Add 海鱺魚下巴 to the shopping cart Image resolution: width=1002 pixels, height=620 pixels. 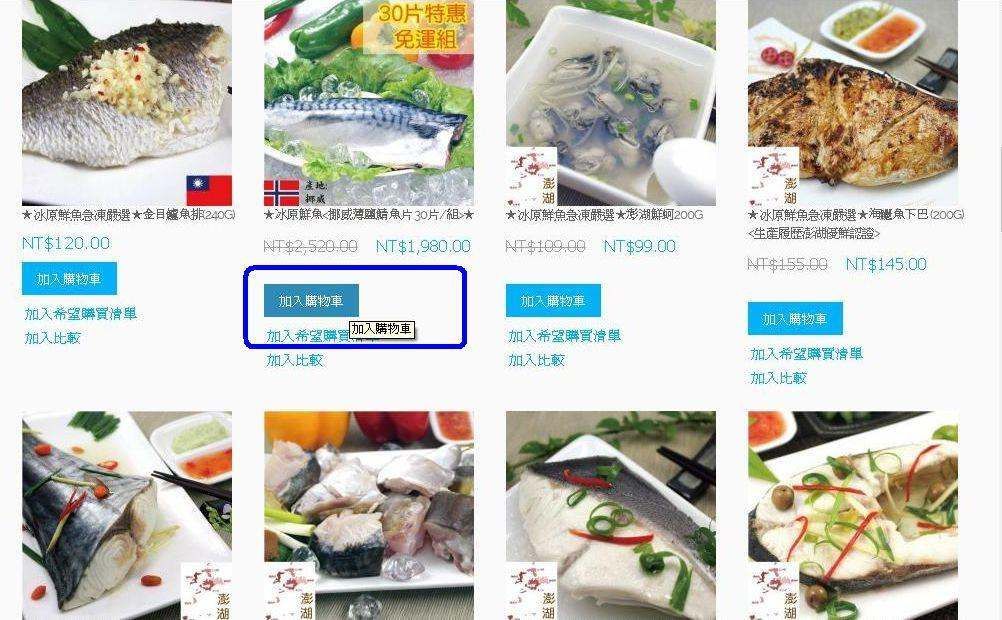tap(794, 319)
